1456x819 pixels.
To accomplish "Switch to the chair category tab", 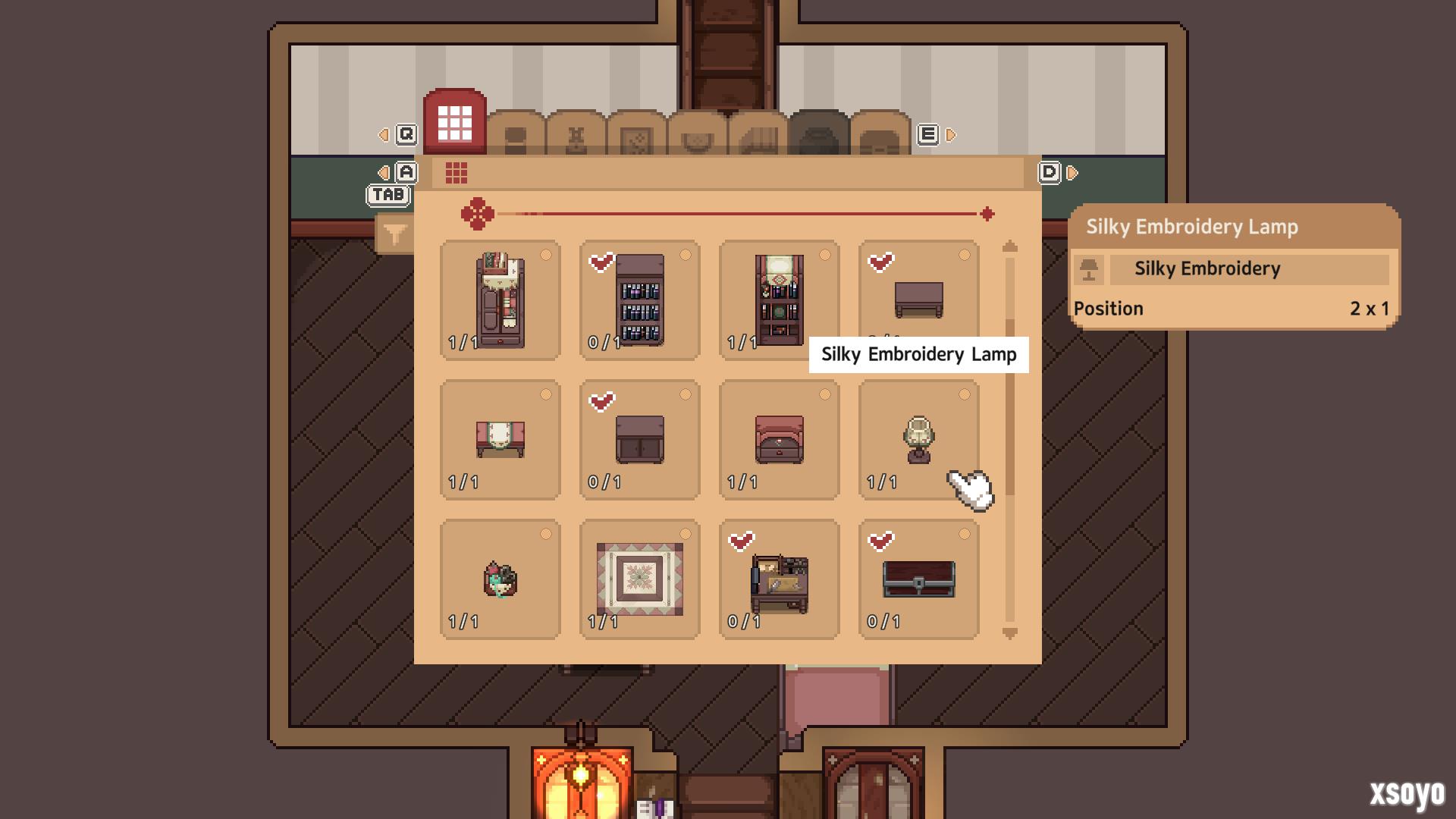I will pos(515,136).
